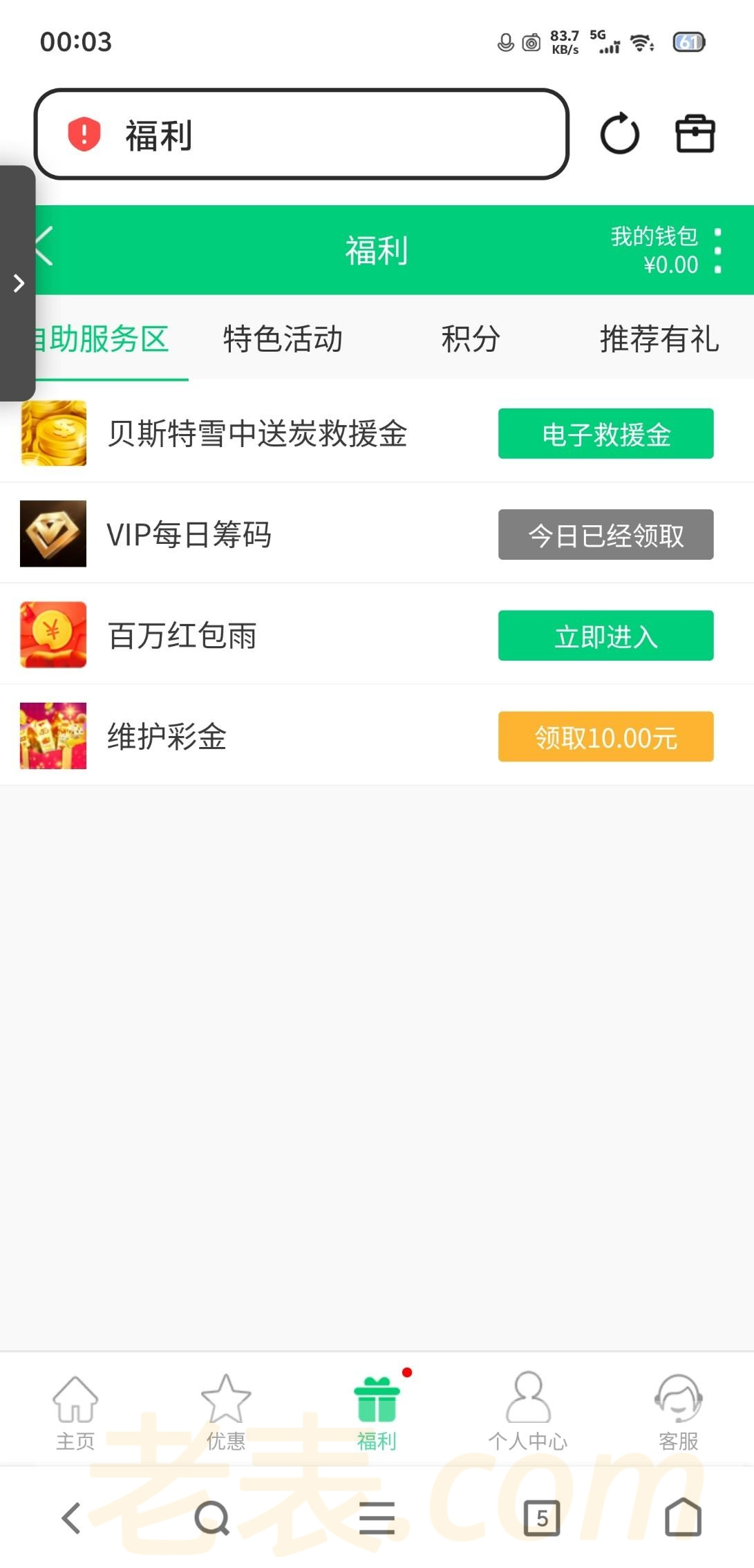Select the 自助服务区 tab
Image resolution: width=754 pixels, height=1568 pixels.
pyautogui.click(x=107, y=339)
